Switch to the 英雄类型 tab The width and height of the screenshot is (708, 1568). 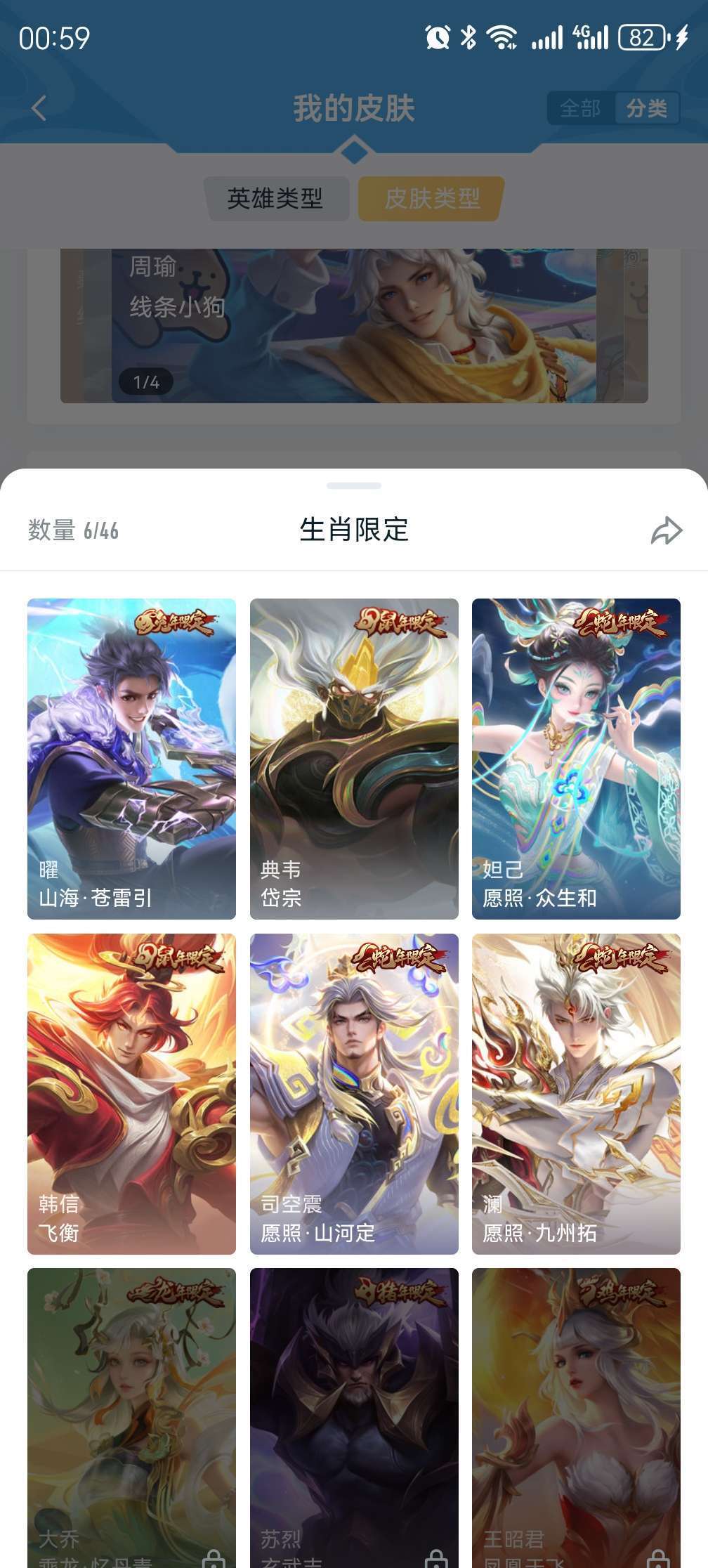[x=275, y=198]
